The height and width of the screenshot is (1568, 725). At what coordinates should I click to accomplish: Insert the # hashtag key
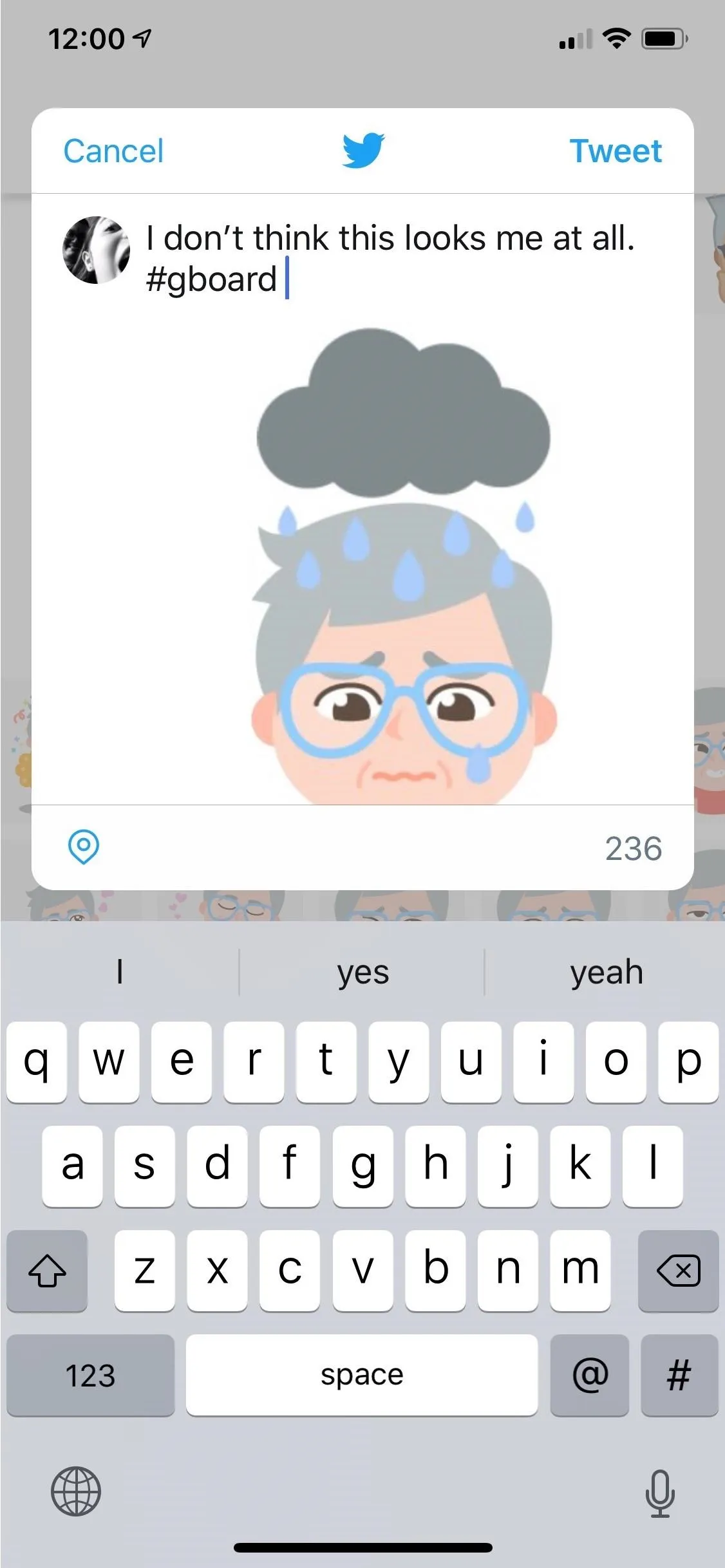coord(679,1376)
